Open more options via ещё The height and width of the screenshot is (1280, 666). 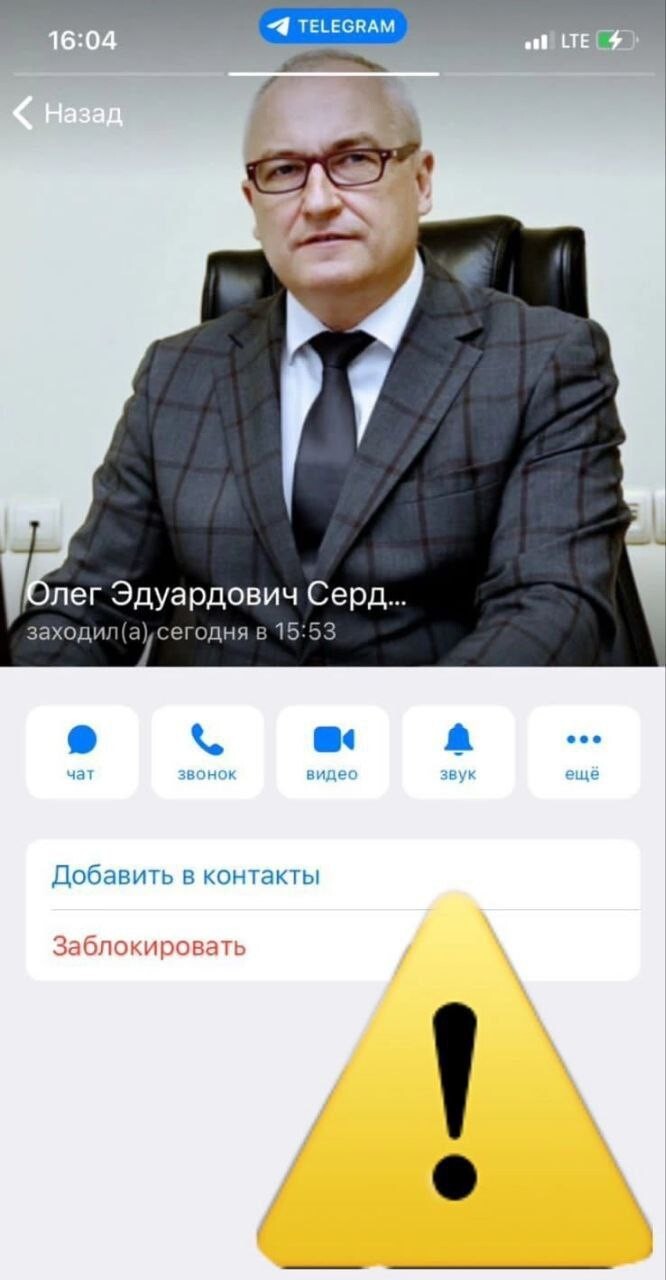pos(583,752)
